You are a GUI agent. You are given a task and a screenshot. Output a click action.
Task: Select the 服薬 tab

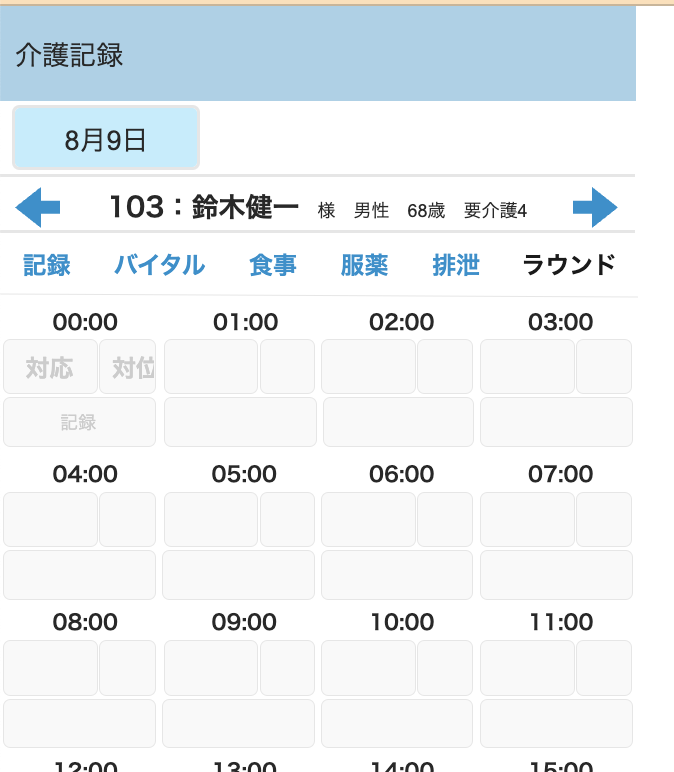(364, 265)
